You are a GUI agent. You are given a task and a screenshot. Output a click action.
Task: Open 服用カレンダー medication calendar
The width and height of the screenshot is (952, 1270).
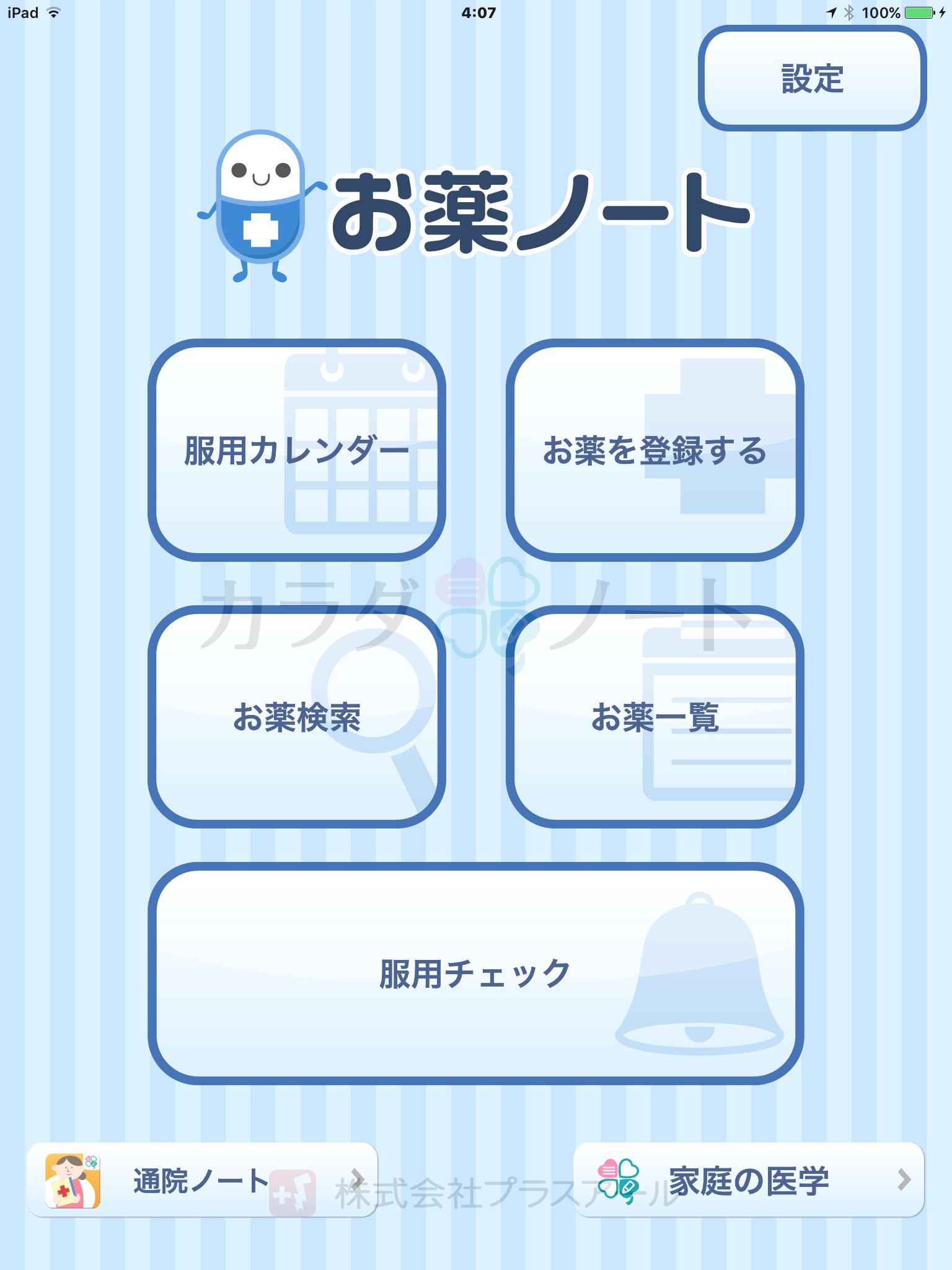coord(296,450)
